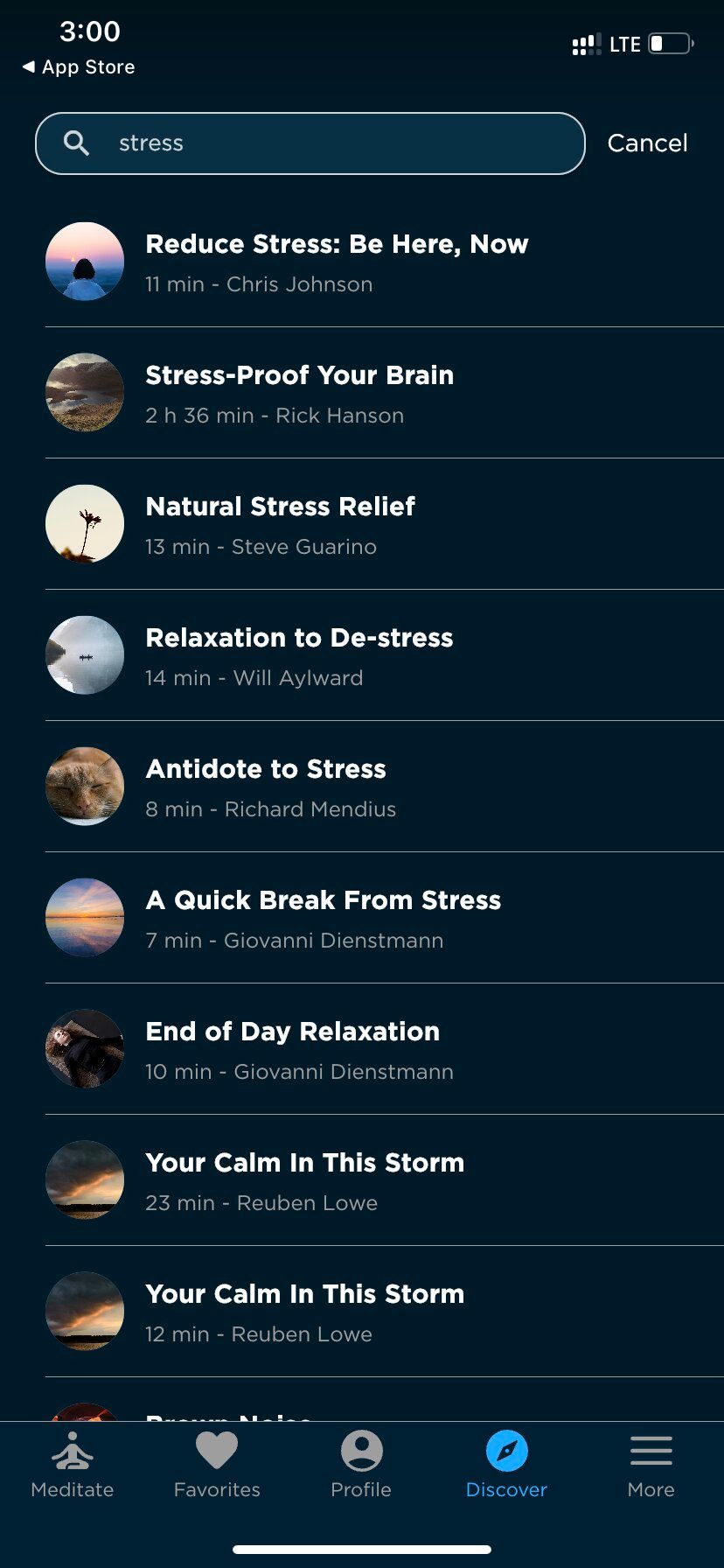Tap the palm tree image for Natural Stress Relief
Screen dimensions: 724x1568
tap(84, 523)
